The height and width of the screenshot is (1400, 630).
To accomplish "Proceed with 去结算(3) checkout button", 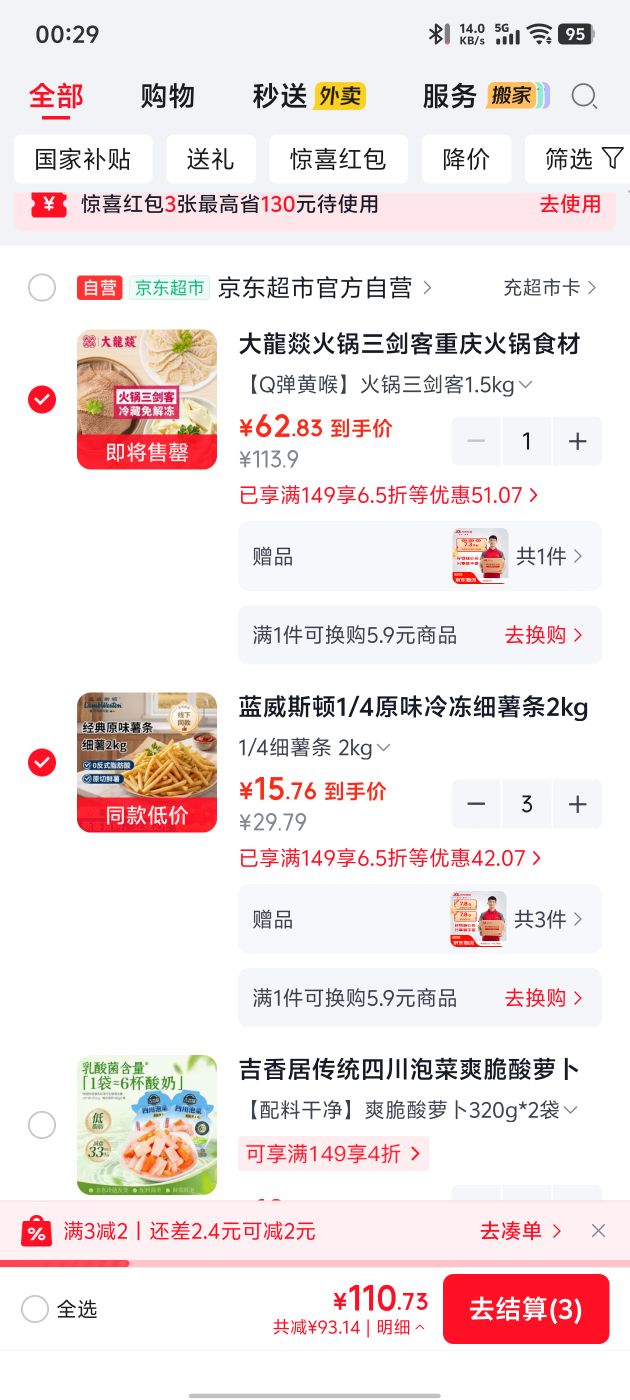I will 526,1309.
